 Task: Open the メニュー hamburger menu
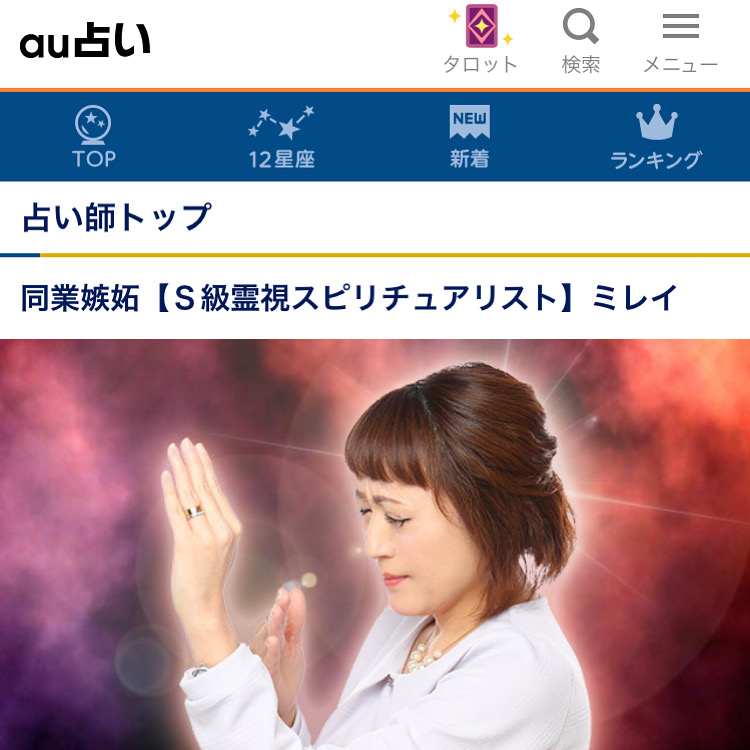(680, 40)
